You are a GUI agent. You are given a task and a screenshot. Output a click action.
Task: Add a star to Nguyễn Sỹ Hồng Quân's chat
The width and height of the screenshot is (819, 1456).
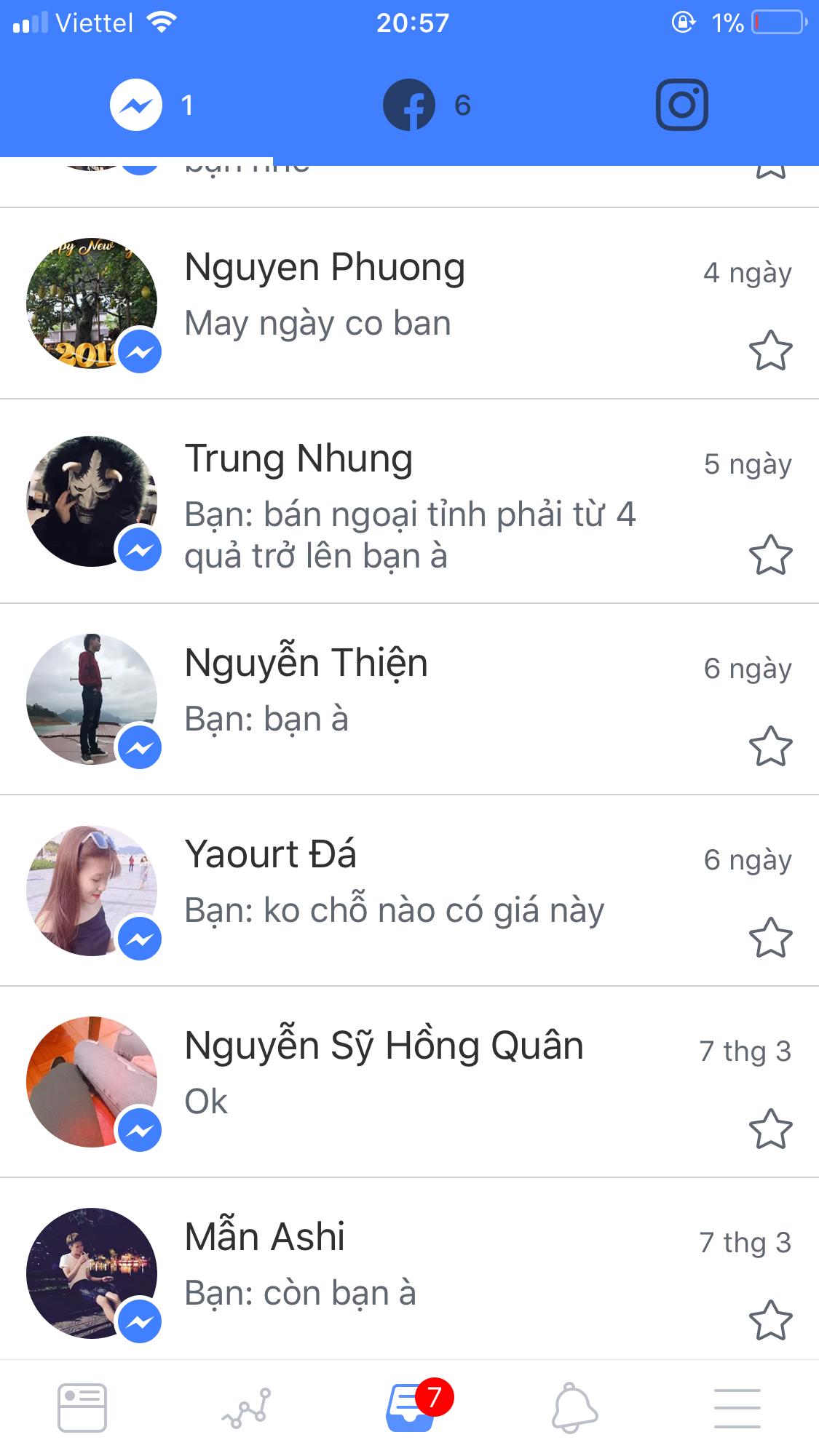pos(770,1129)
